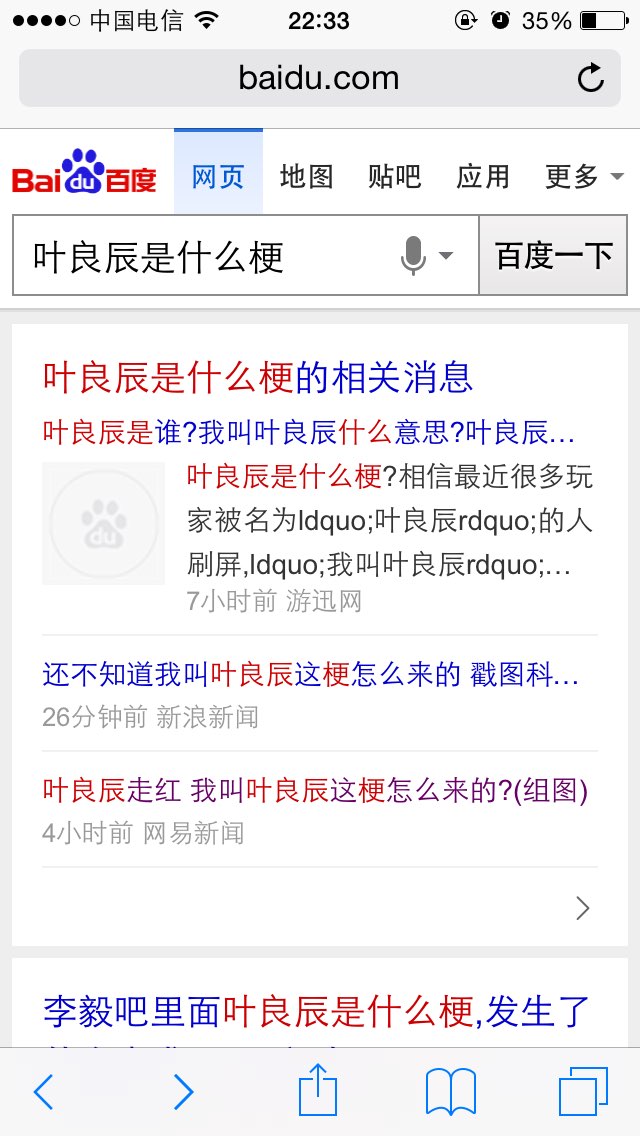
Task: Open 叶良辰是什么梗的相关消息 heading link
Action: pos(258,377)
